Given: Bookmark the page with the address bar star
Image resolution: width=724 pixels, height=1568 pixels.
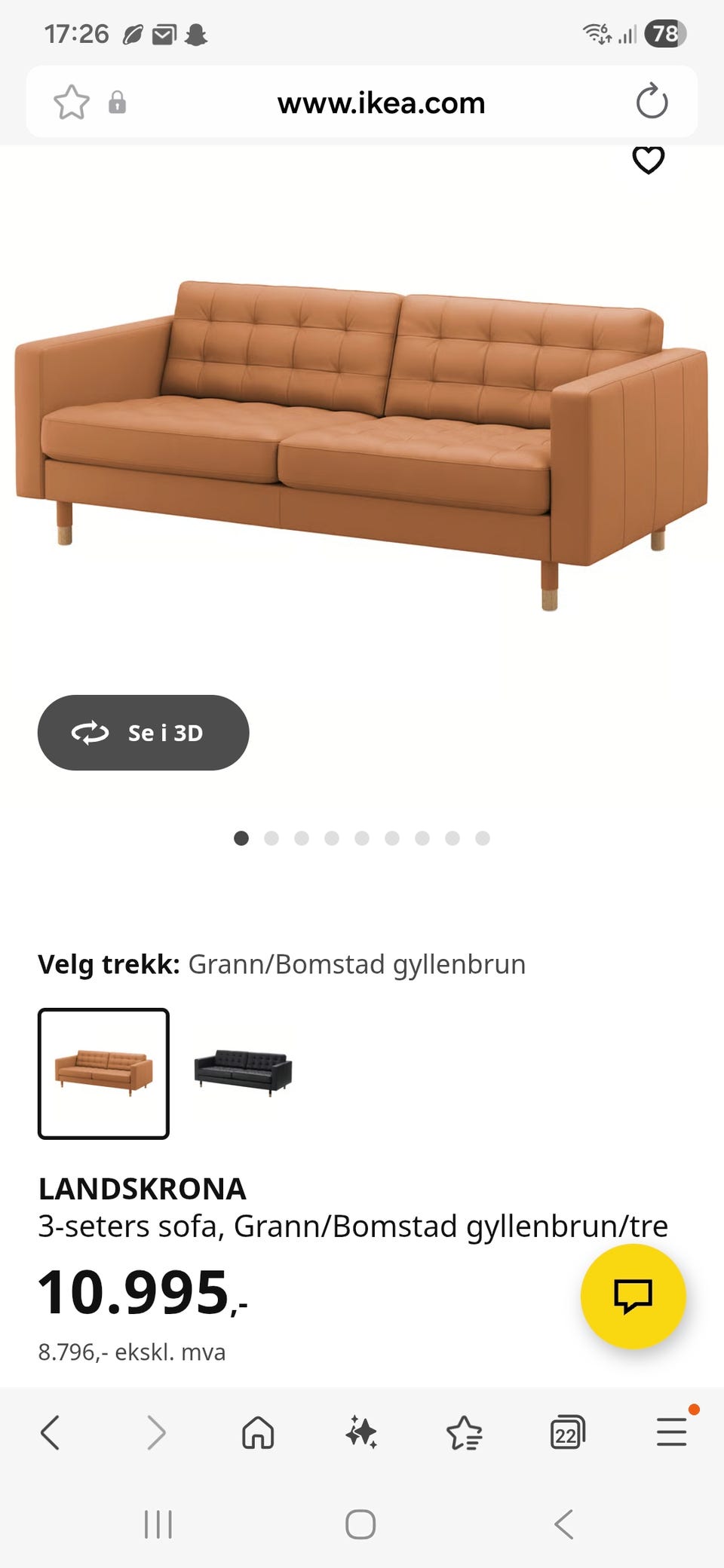Looking at the screenshot, I should (x=70, y=103).
